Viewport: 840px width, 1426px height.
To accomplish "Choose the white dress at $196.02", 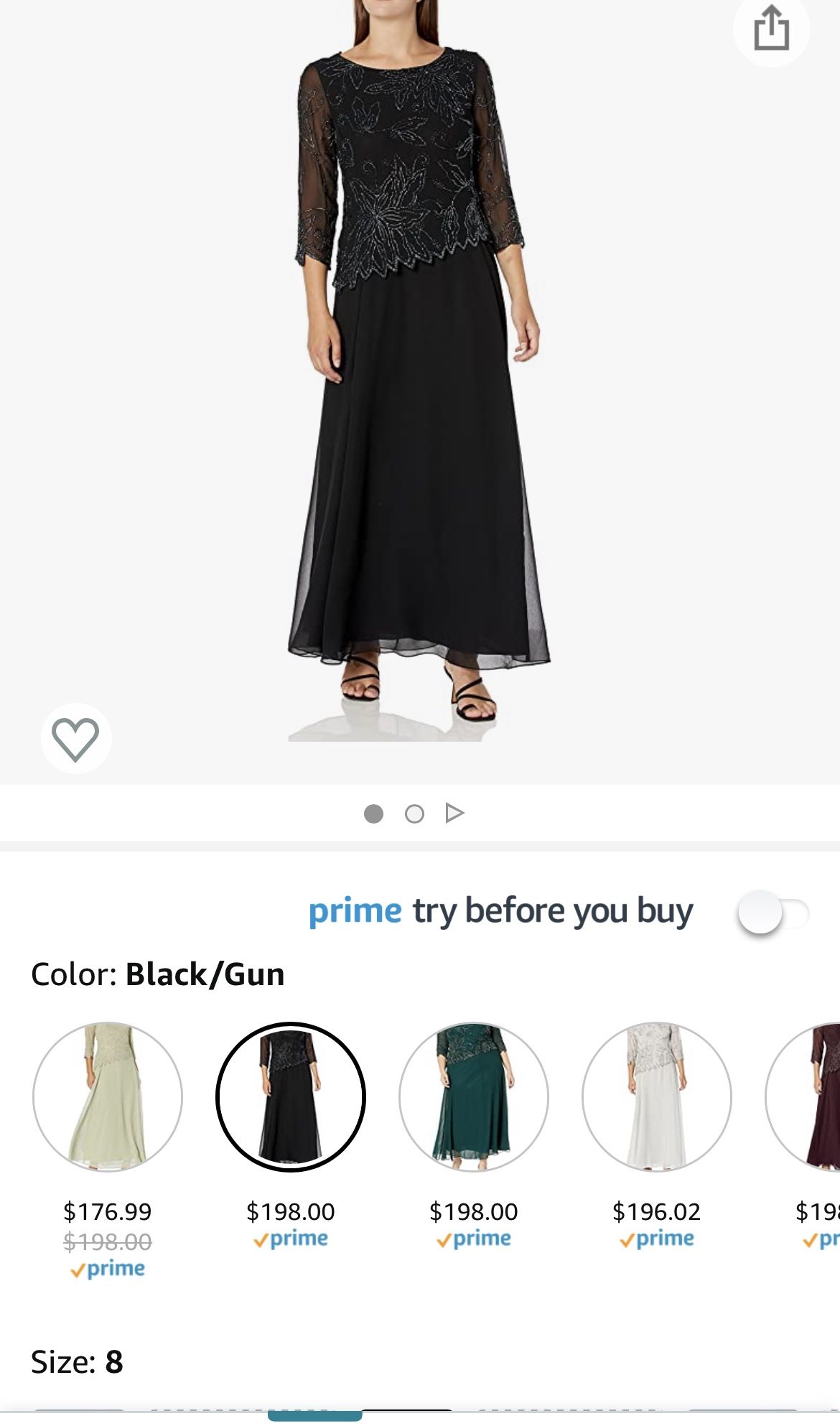I will coord(657,1096).
